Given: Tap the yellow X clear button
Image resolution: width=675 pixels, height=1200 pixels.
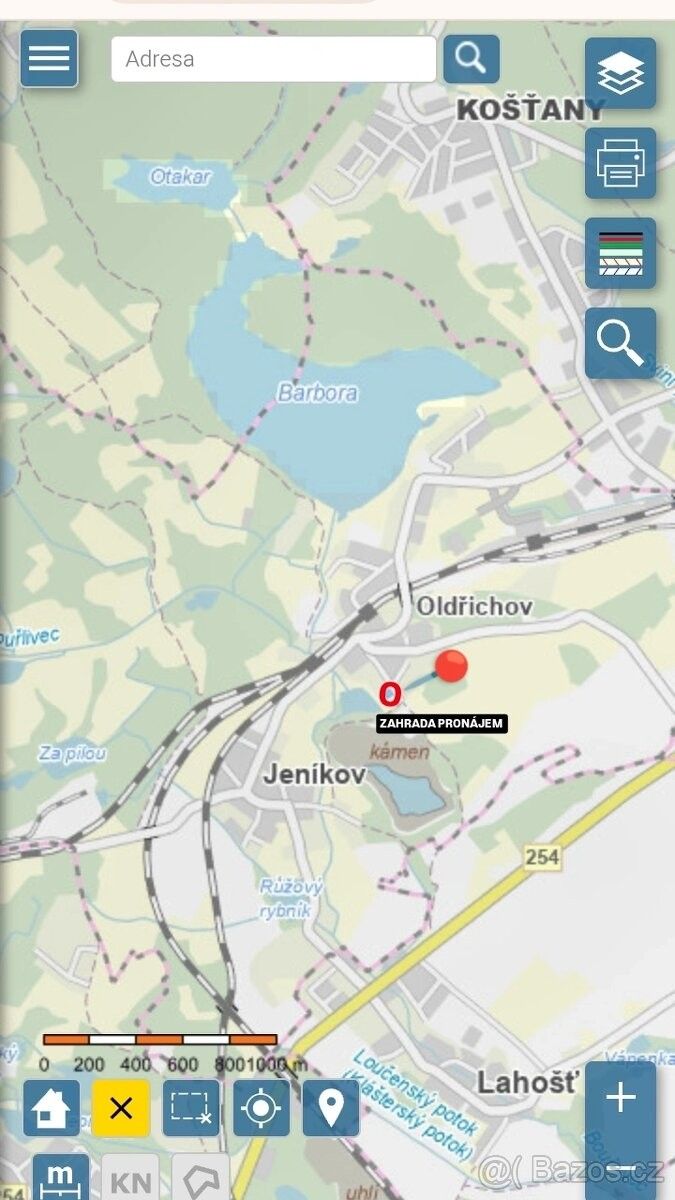Looking at the screenshot, I should (x=121, y=1108).
